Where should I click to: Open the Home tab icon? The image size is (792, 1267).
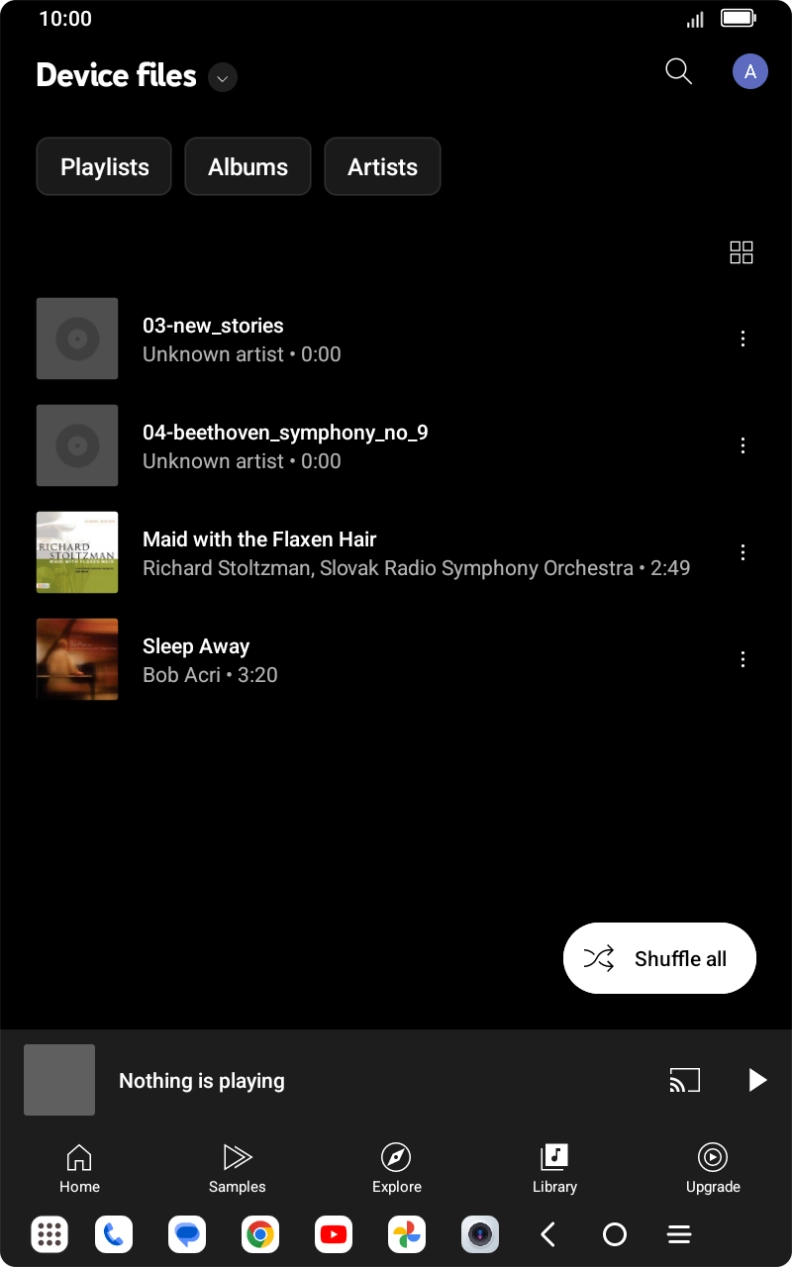[79, 1156]
